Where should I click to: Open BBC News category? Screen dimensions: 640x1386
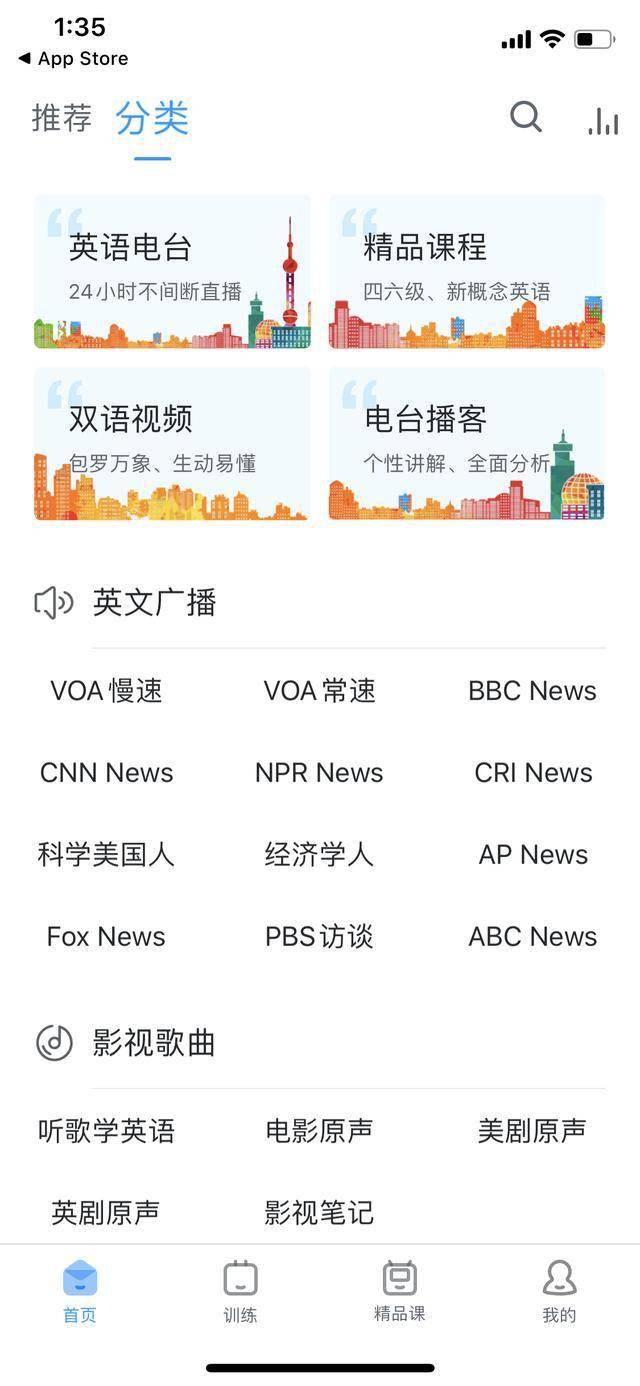(532, 691)
